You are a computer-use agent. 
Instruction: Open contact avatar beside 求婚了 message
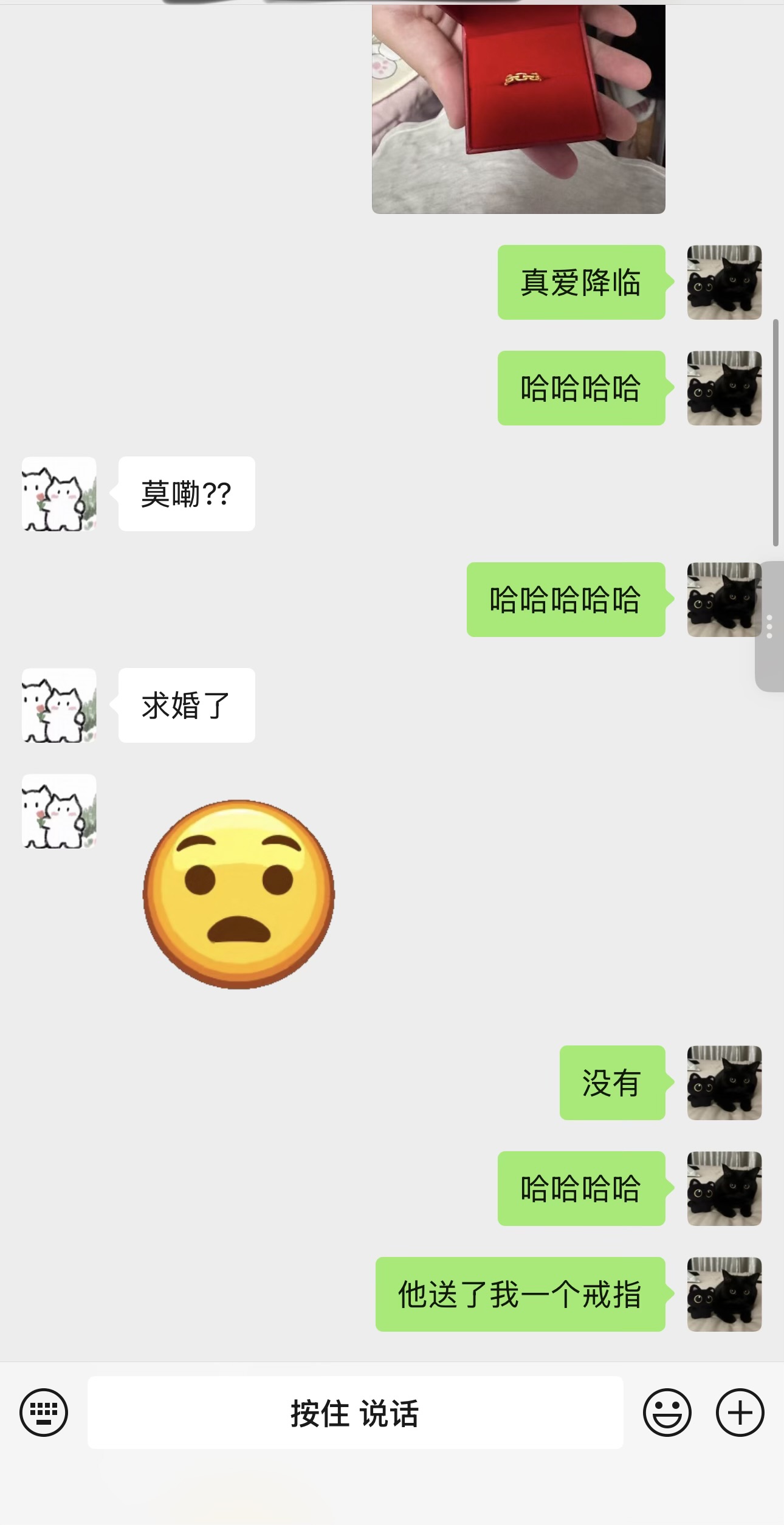[x=59, y=705]
